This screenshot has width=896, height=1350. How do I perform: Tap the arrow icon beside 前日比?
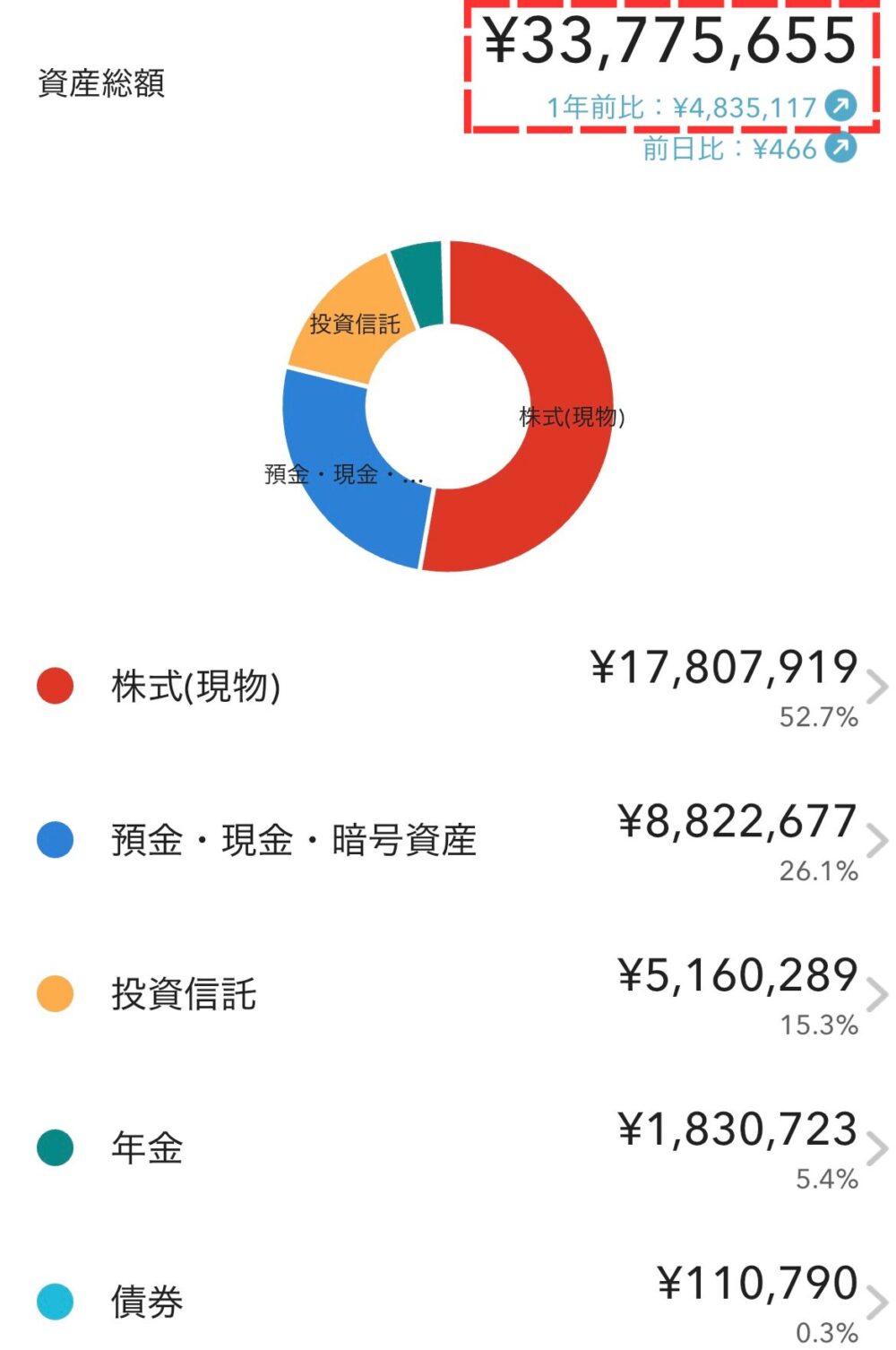(x=840, y=148)
